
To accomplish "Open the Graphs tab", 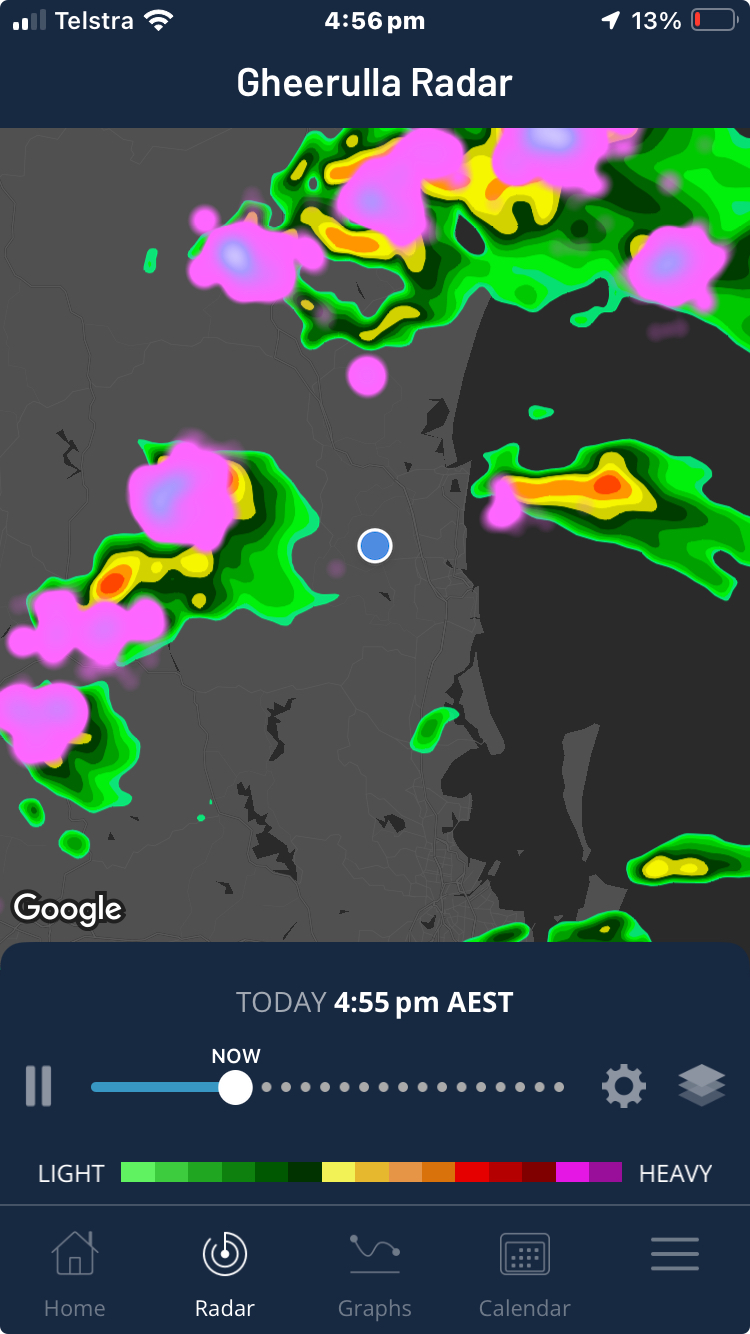I will 375,1272.
